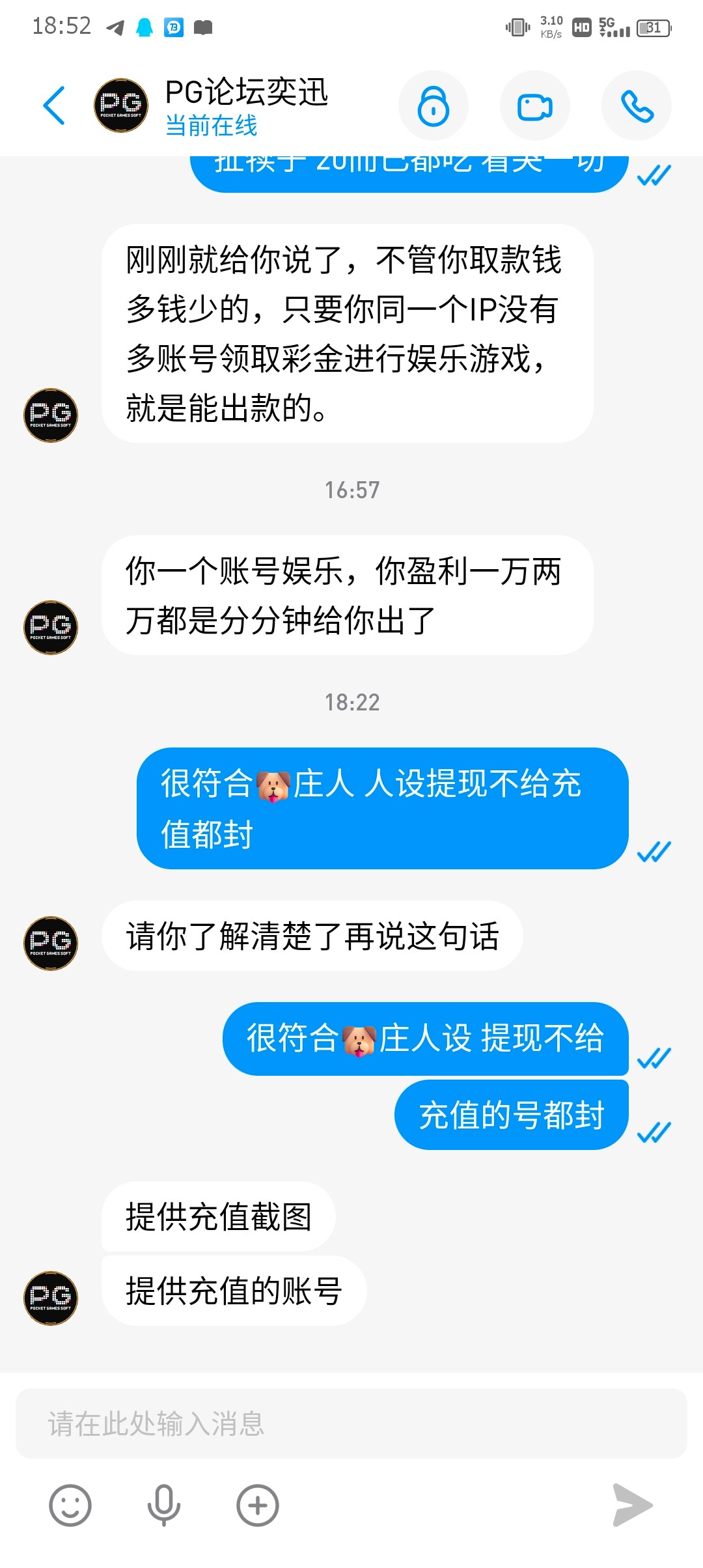Tap the send message arrow
Viewport: 703px width, 1568px height.
coord(631,1505)
